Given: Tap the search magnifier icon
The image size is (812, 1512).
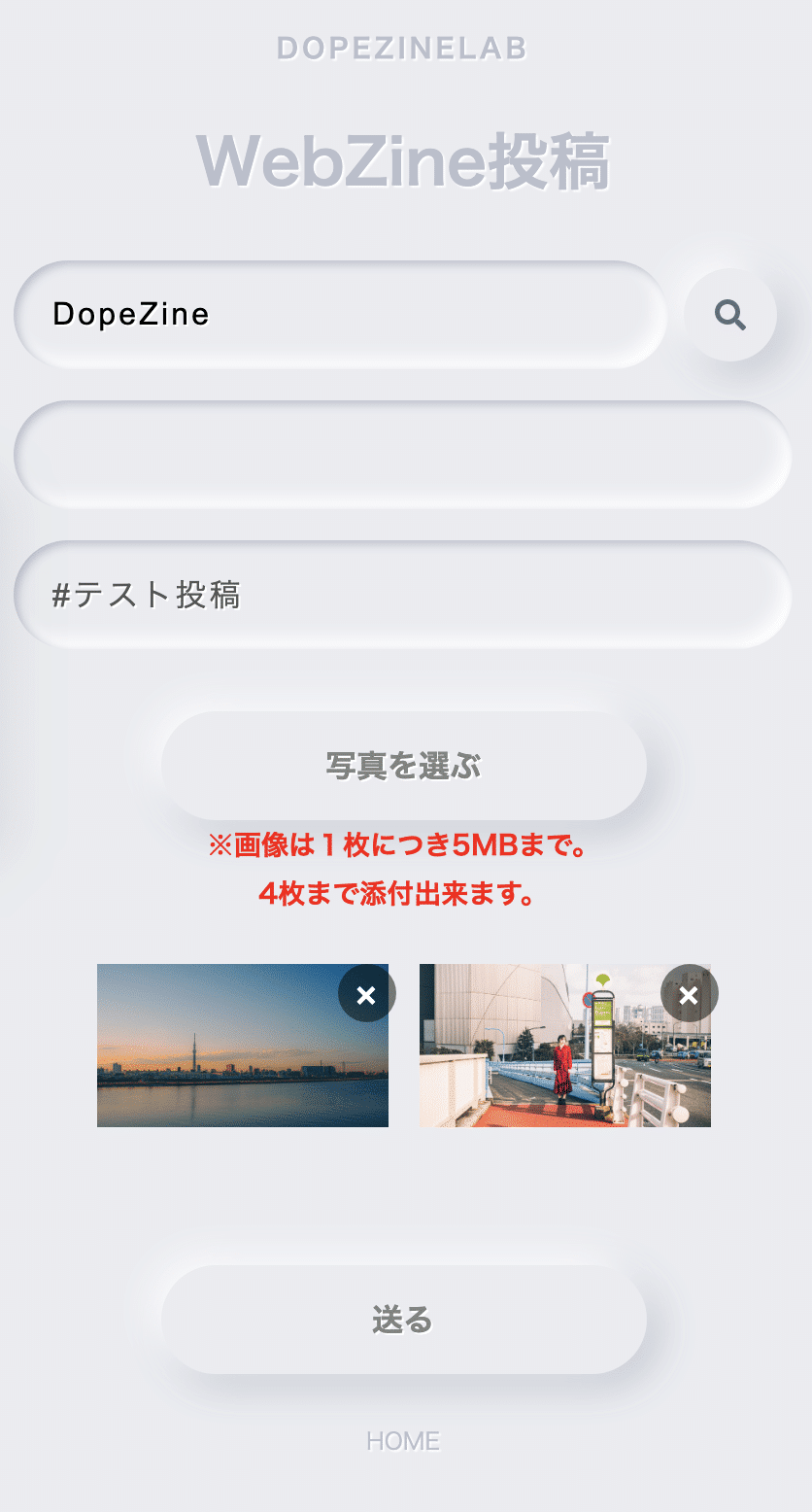Looking at the screenshot, I should pyautogui.click(x=730, y=315).
